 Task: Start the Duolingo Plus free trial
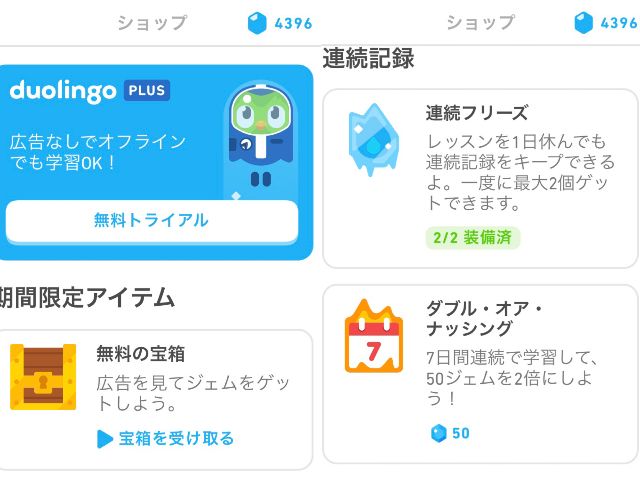pos(152,221)
